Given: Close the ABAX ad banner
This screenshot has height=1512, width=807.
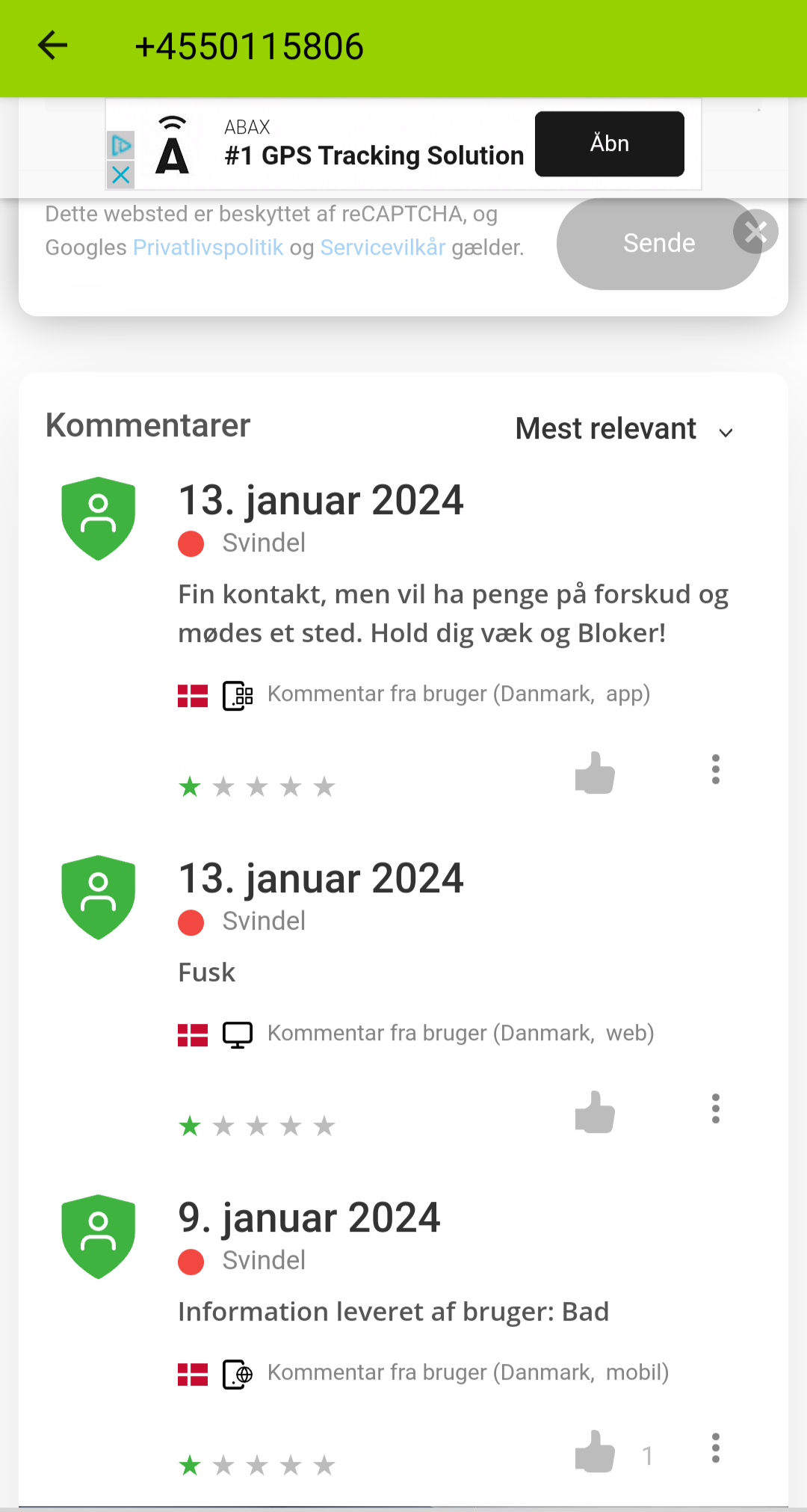Looking at the screenshot, I should (x=120, y=176).
